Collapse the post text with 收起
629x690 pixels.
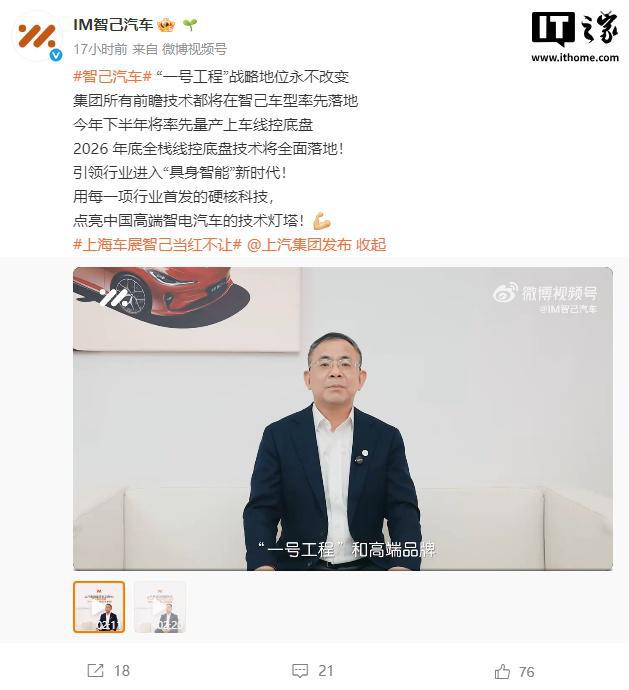371,245
